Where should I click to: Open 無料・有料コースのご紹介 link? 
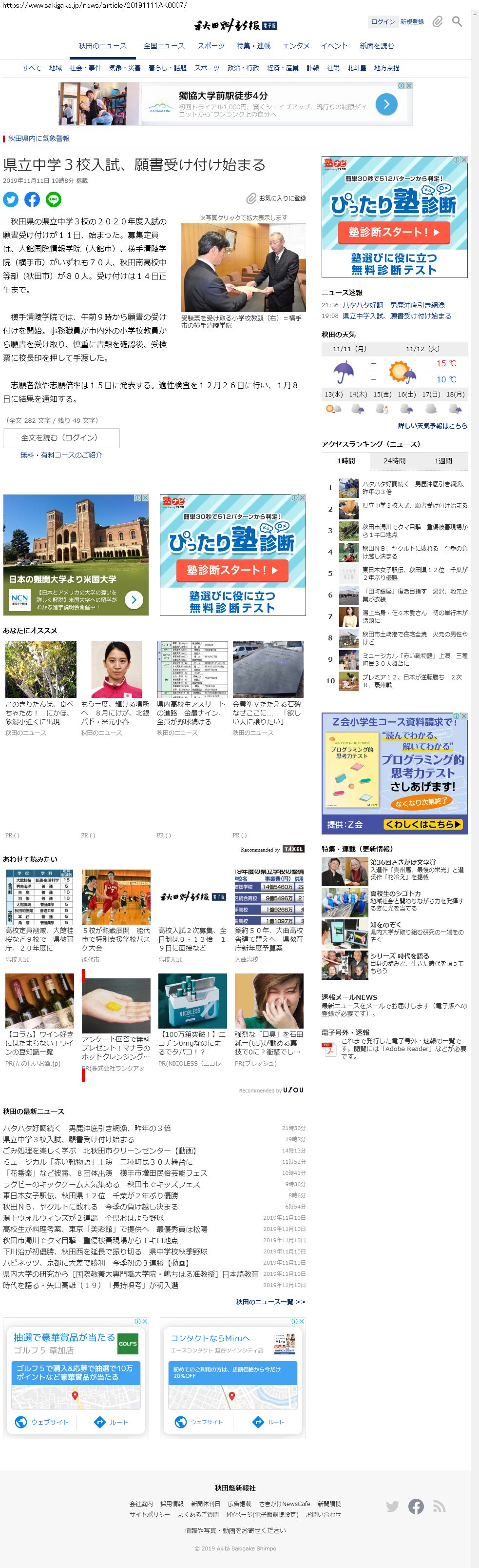pos(61,455)
